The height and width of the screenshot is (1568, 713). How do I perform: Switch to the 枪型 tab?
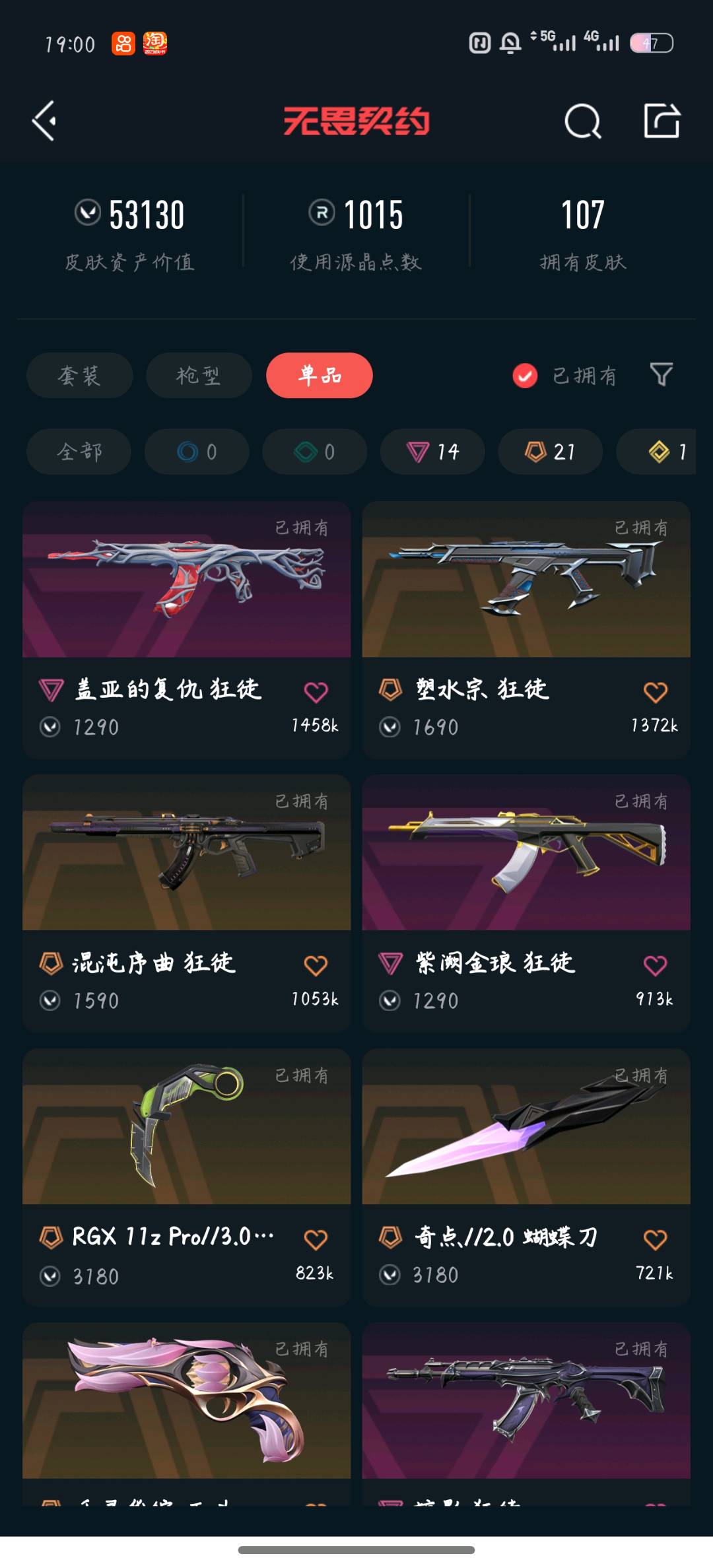[x=198, y=376]
